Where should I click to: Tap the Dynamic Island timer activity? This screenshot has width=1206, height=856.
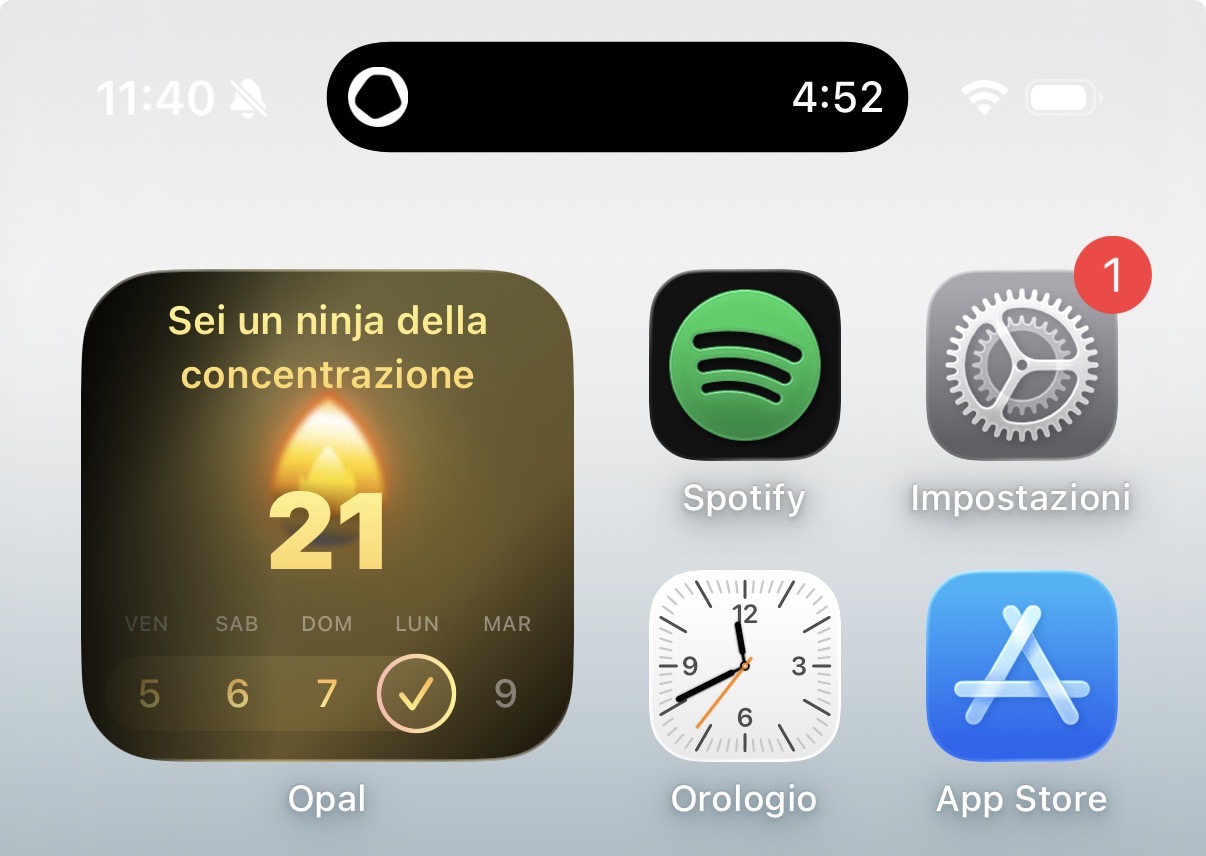coord(616,97)
